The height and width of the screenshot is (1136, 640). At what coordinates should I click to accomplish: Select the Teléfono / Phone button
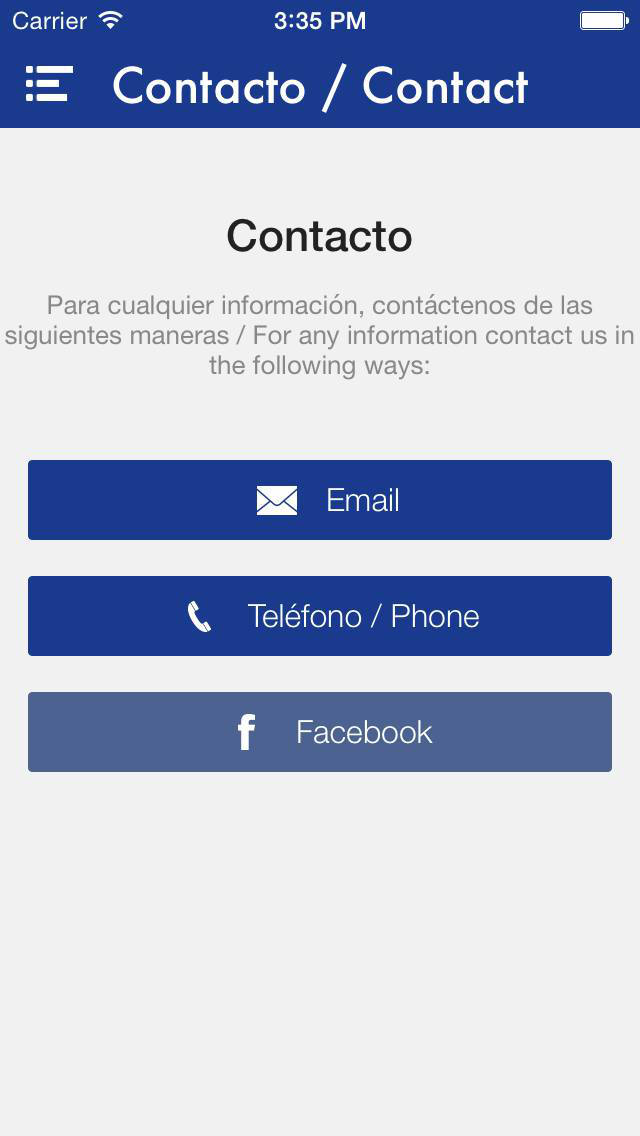(x=320, y=616)
